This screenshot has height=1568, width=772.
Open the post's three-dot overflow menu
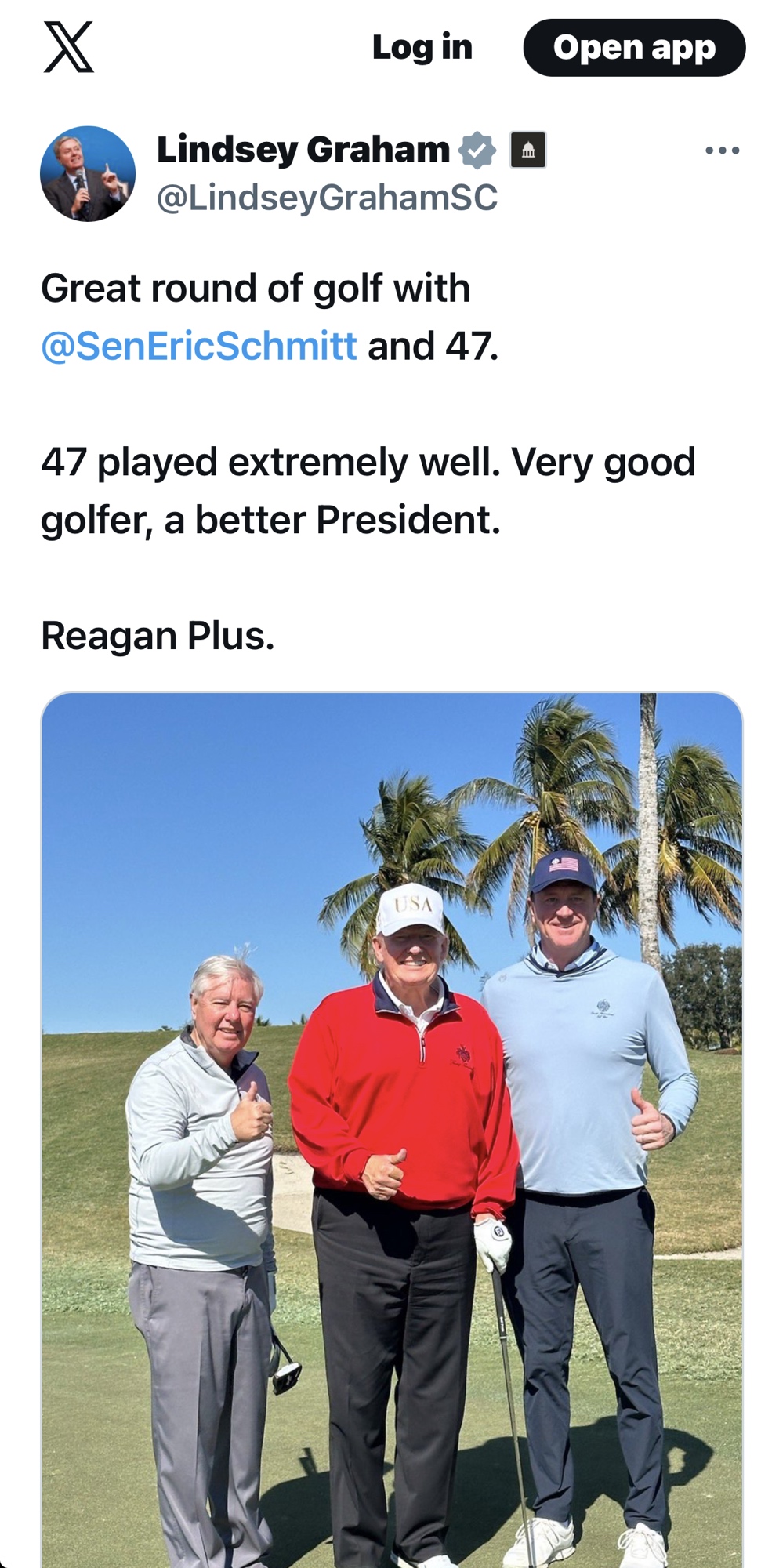point(722,151)
